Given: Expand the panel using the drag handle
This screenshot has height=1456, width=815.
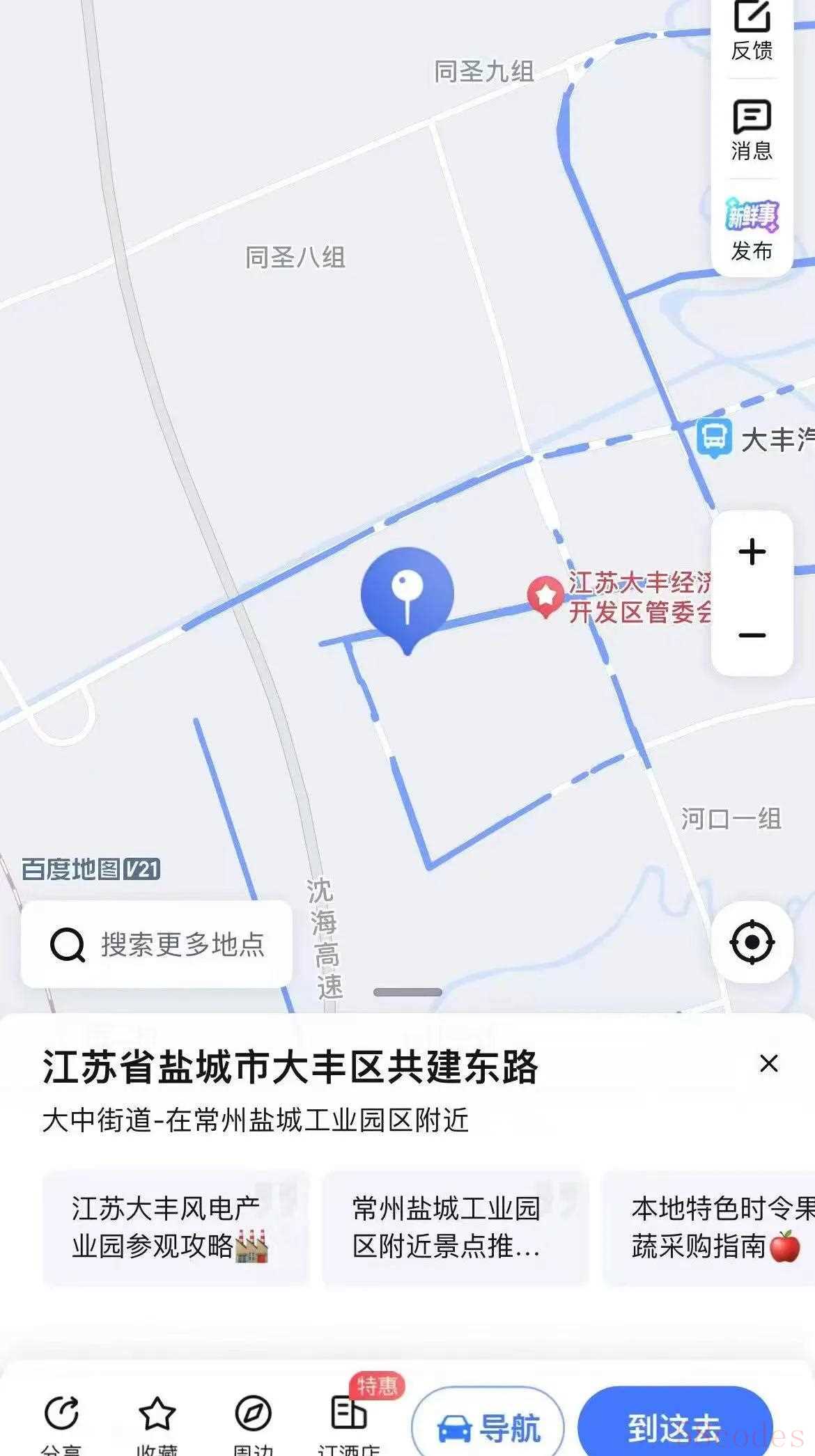Looking at the screenshot, I should tap(407, 992).
